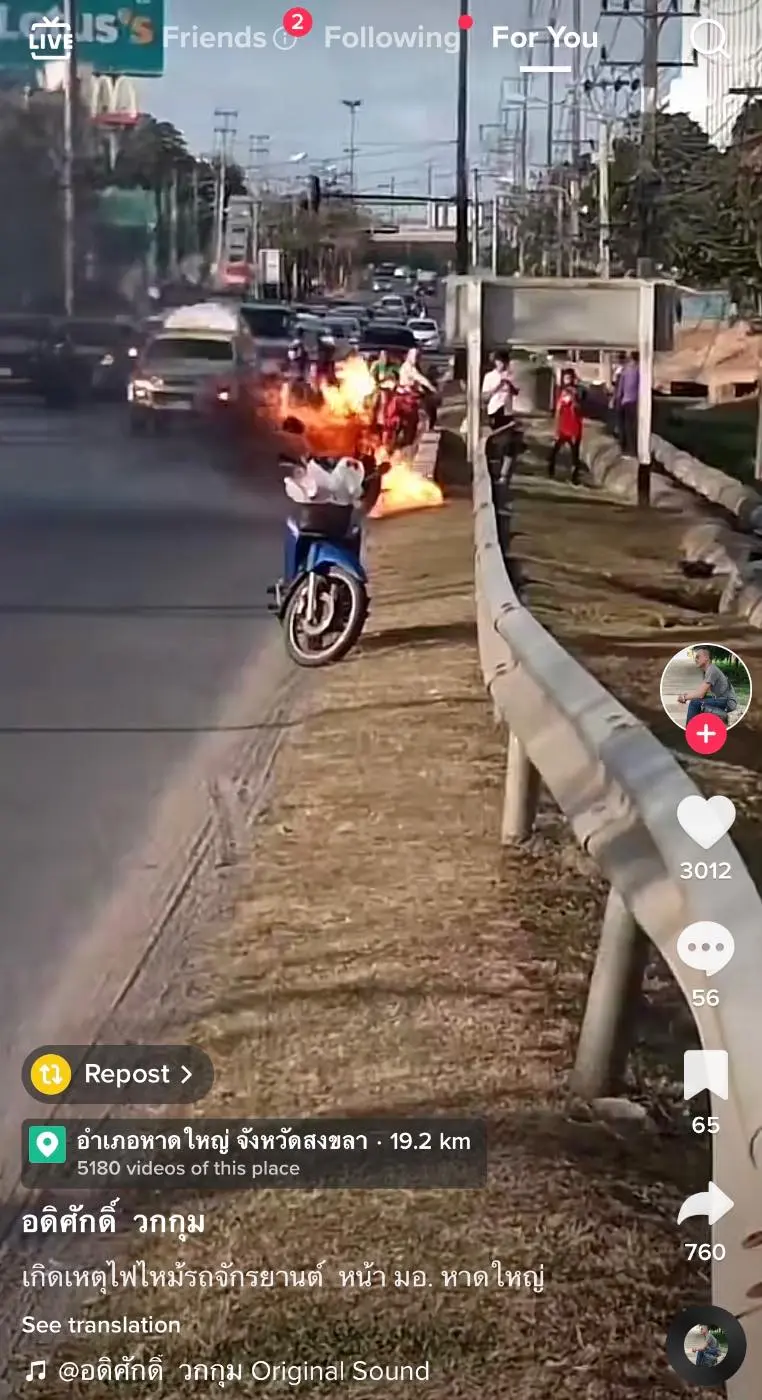Viewport: 762px width, 1400px height.
Task: Open the creator's profile picture
Action: [705, 687]
